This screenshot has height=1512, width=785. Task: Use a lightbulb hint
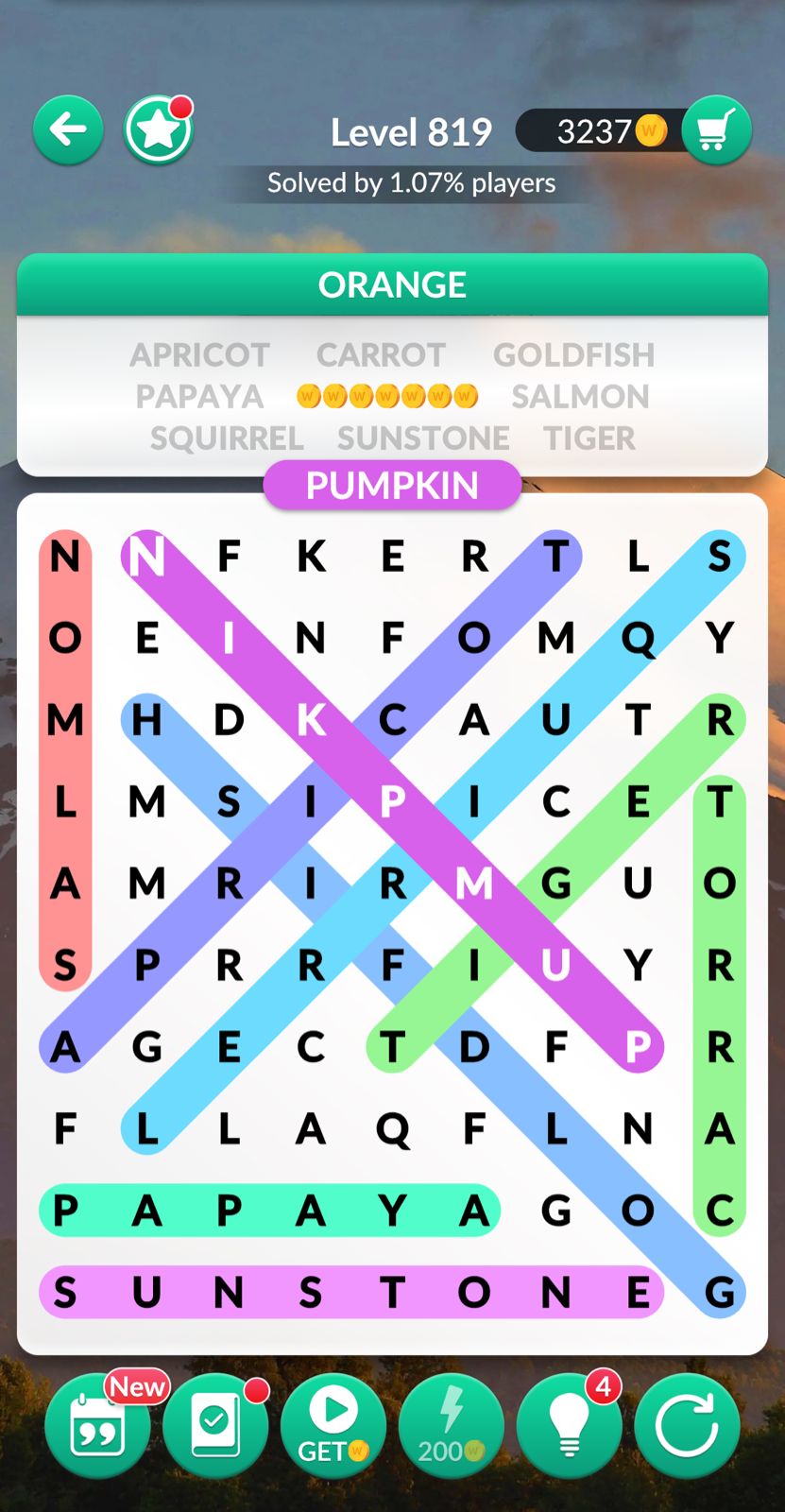pyautogui.click(x=569, y=1425)
